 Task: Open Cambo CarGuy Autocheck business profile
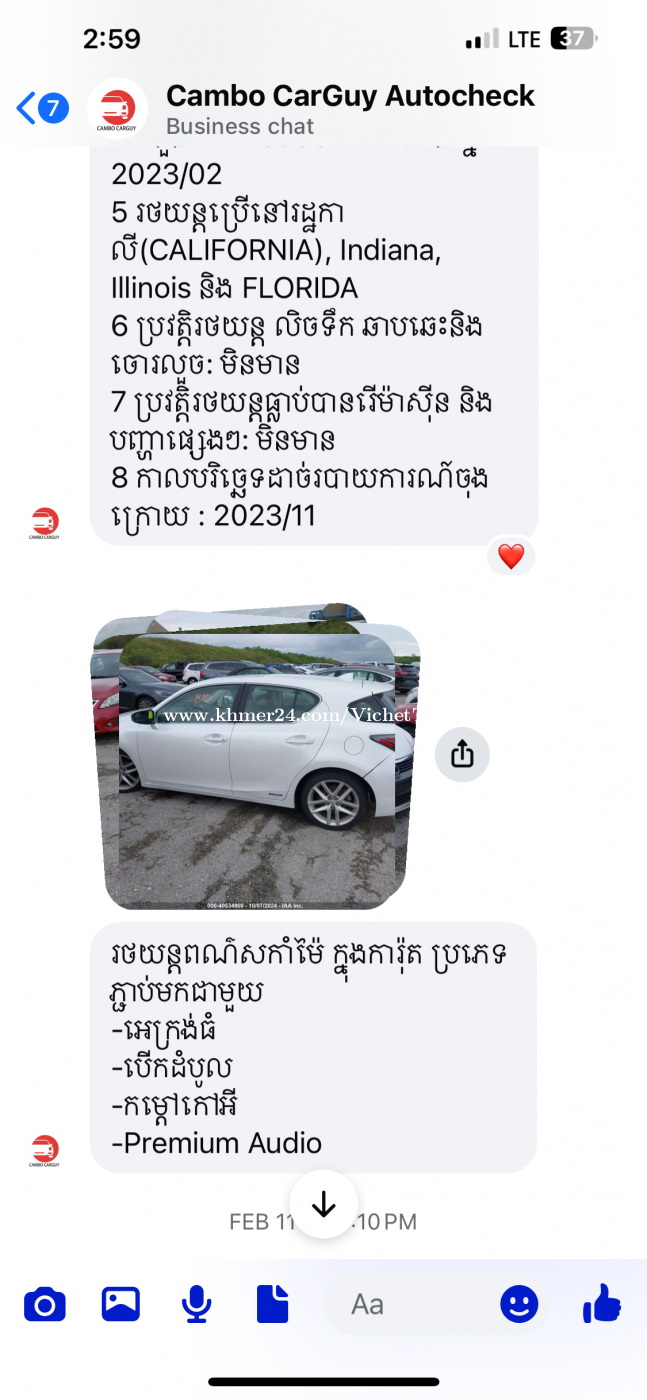tap(350, 109)
